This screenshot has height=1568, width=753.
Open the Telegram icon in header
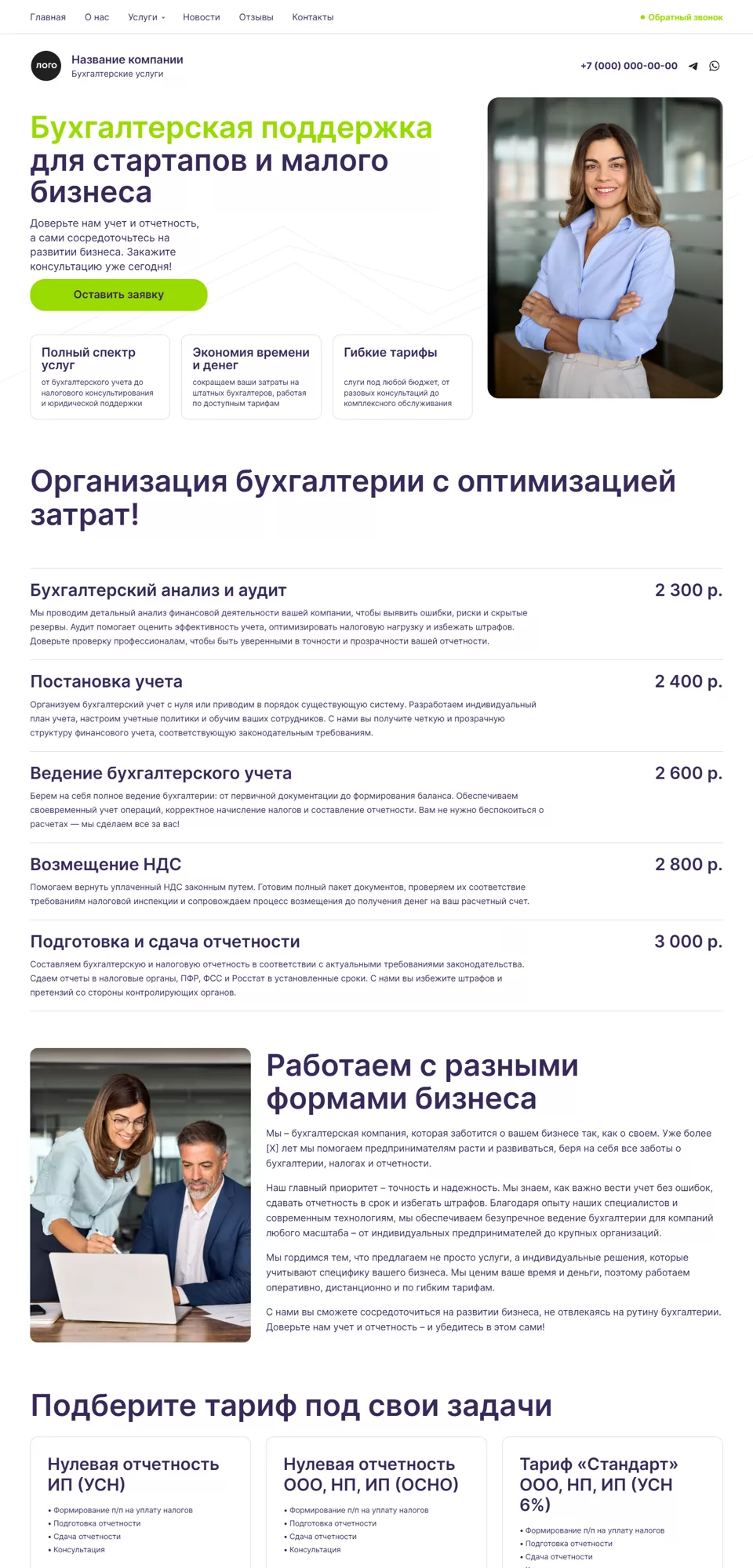(x=693, y=66)
